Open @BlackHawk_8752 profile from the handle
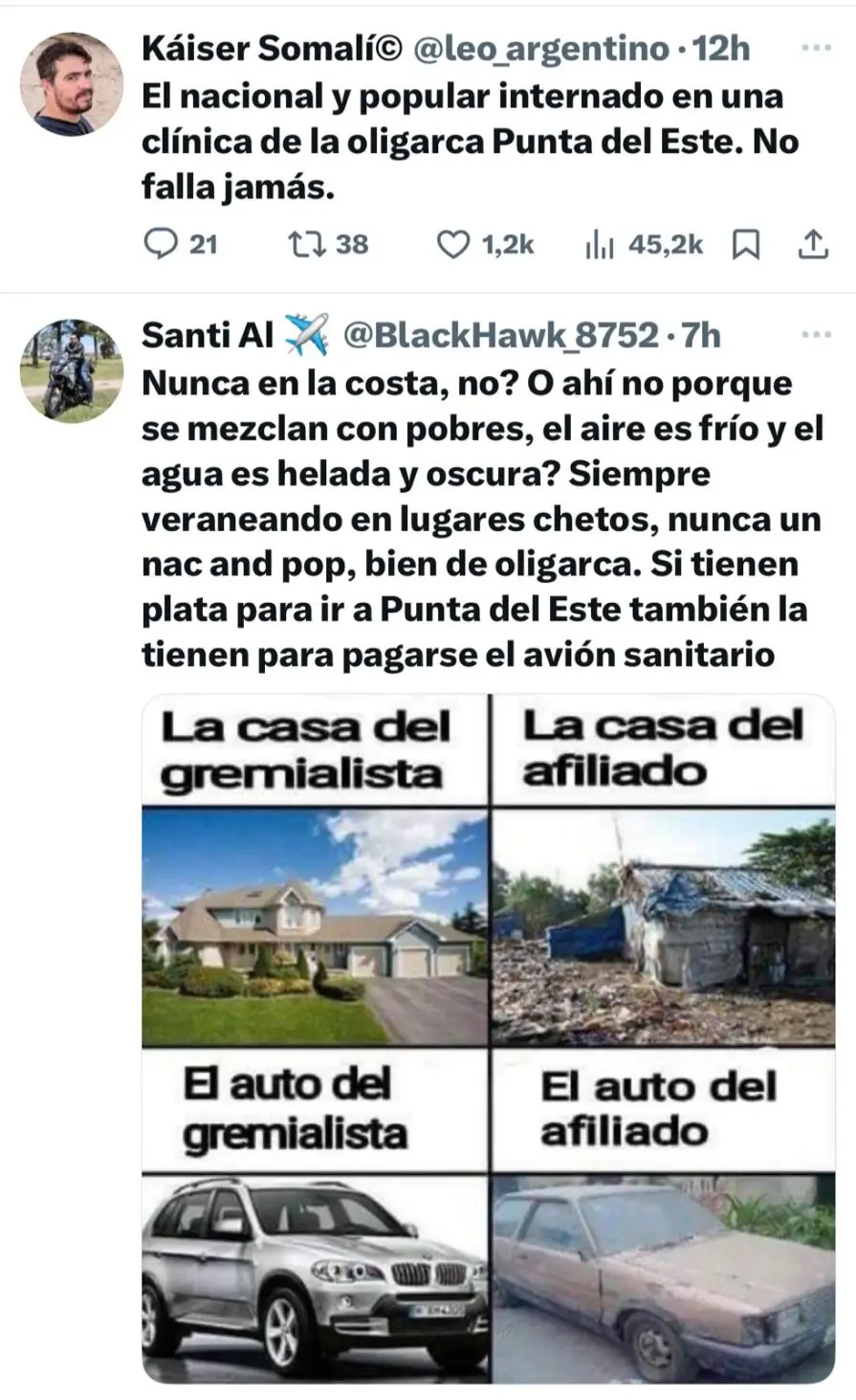 coord(501,335)
